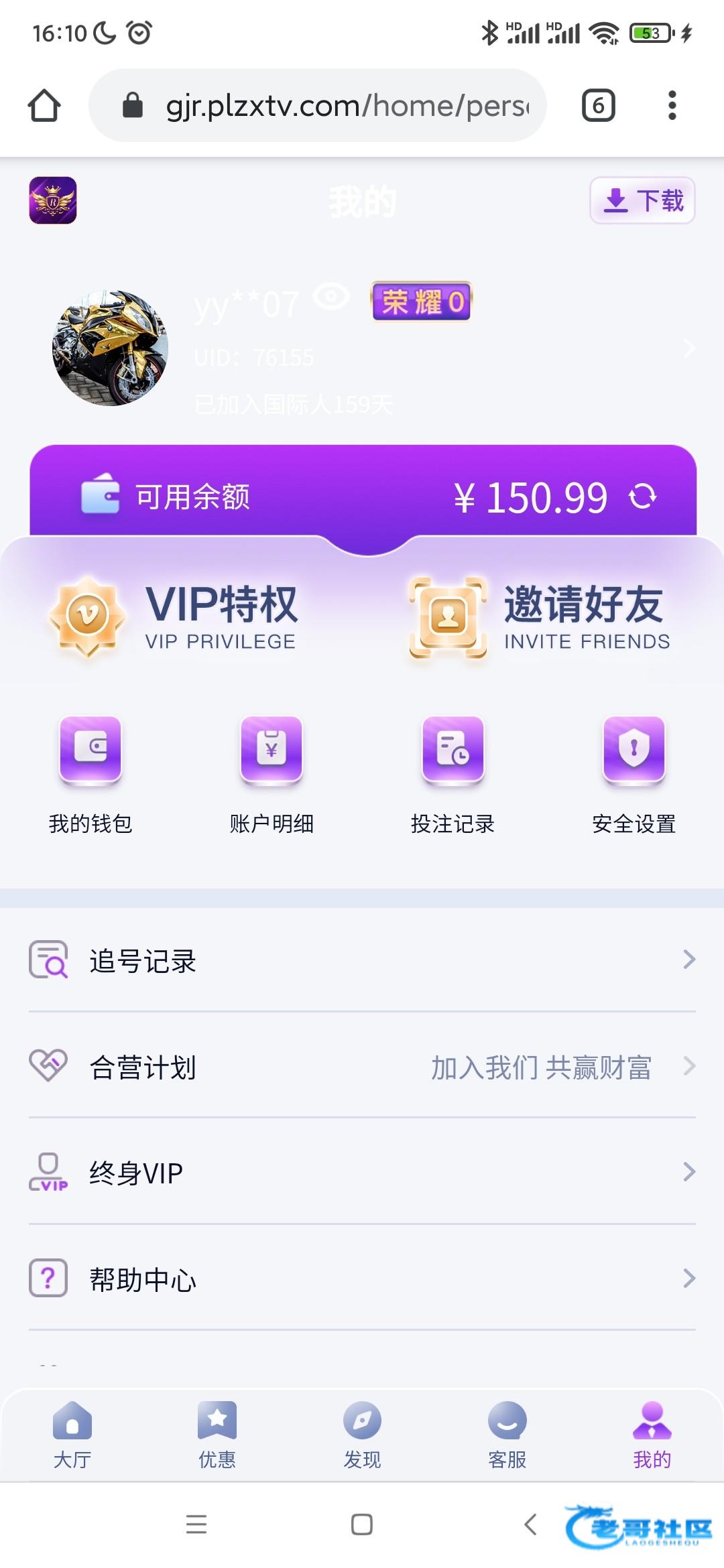Screen dimensions: 724x1568
Task: Open 帮助中心 help center
Action: tap(362, 1279)
